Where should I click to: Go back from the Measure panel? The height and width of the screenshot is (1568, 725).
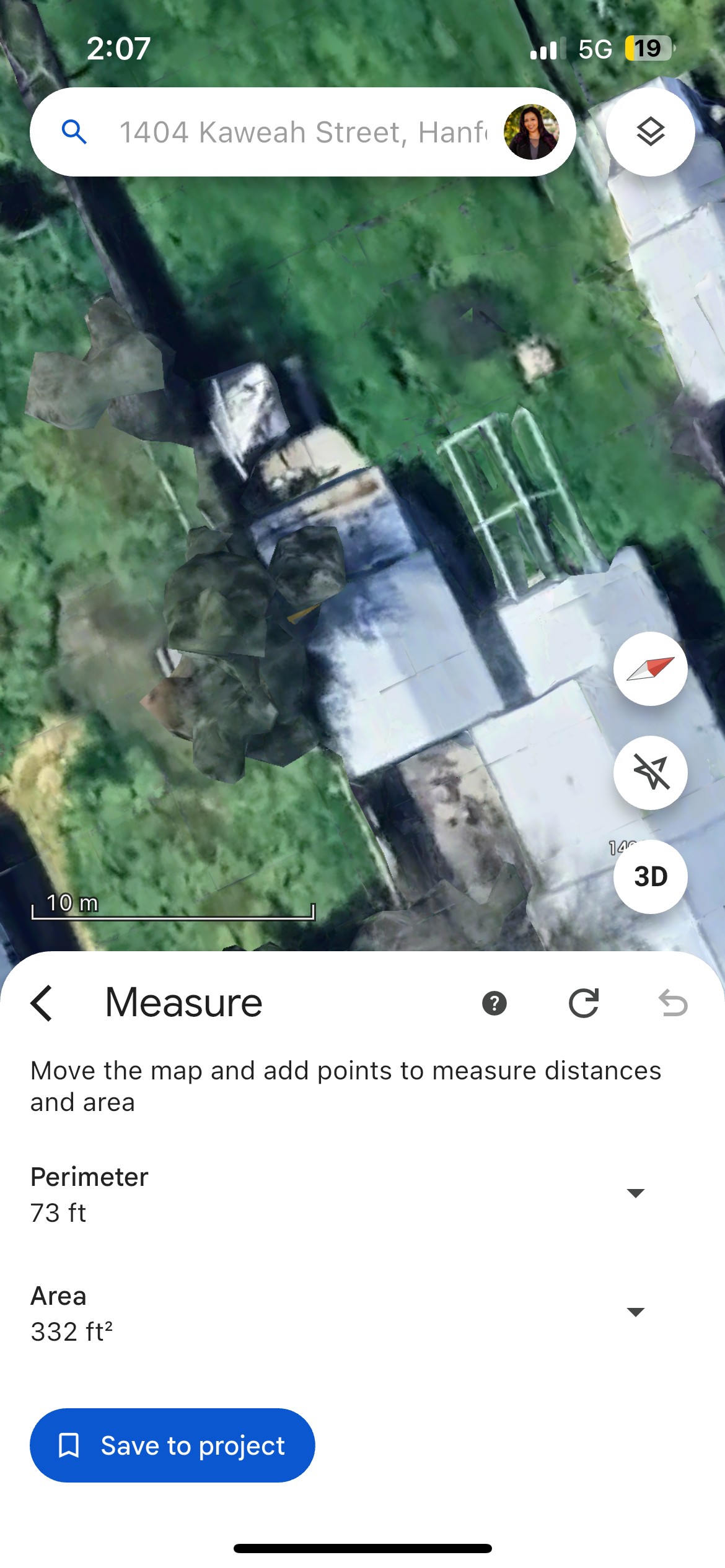point(42,1003)
